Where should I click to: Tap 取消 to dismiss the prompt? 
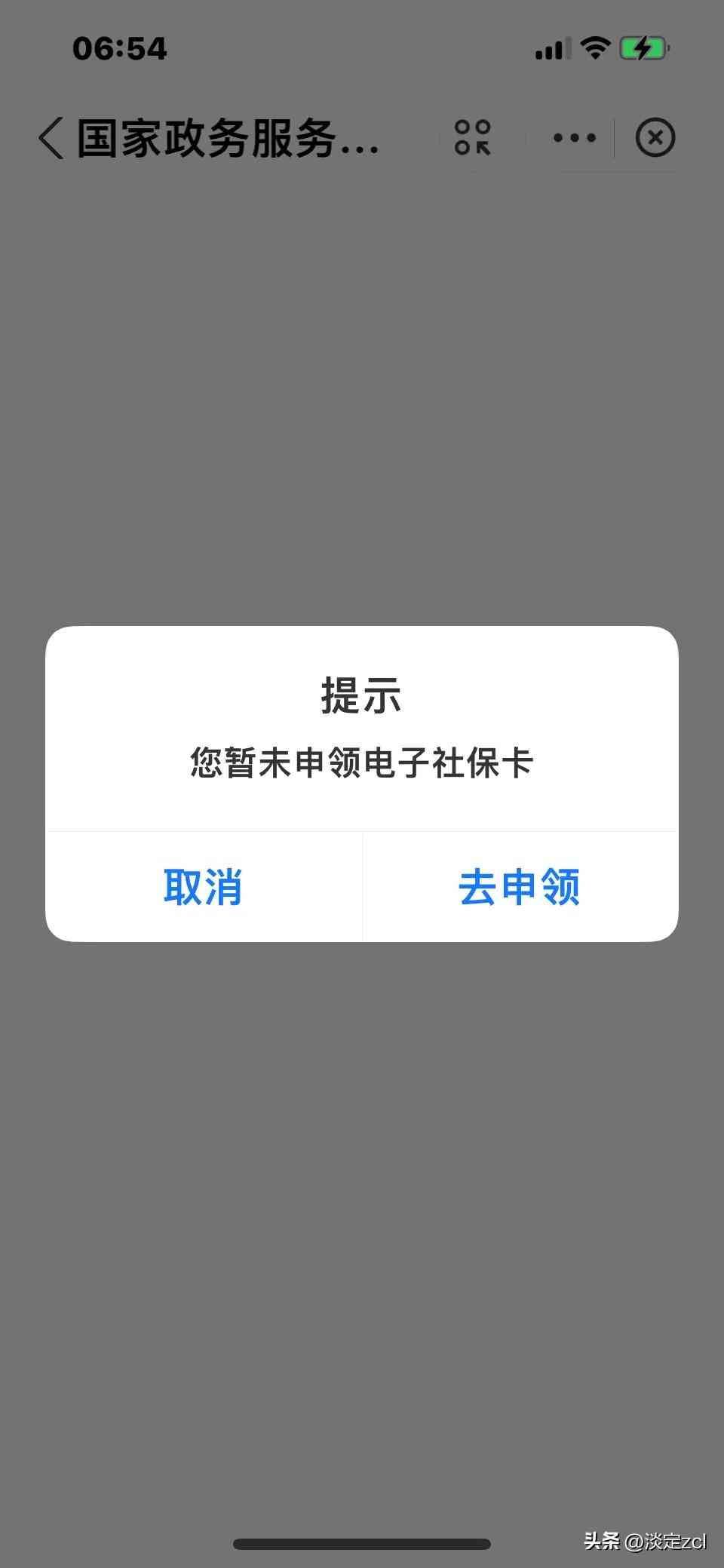point(203,887)
